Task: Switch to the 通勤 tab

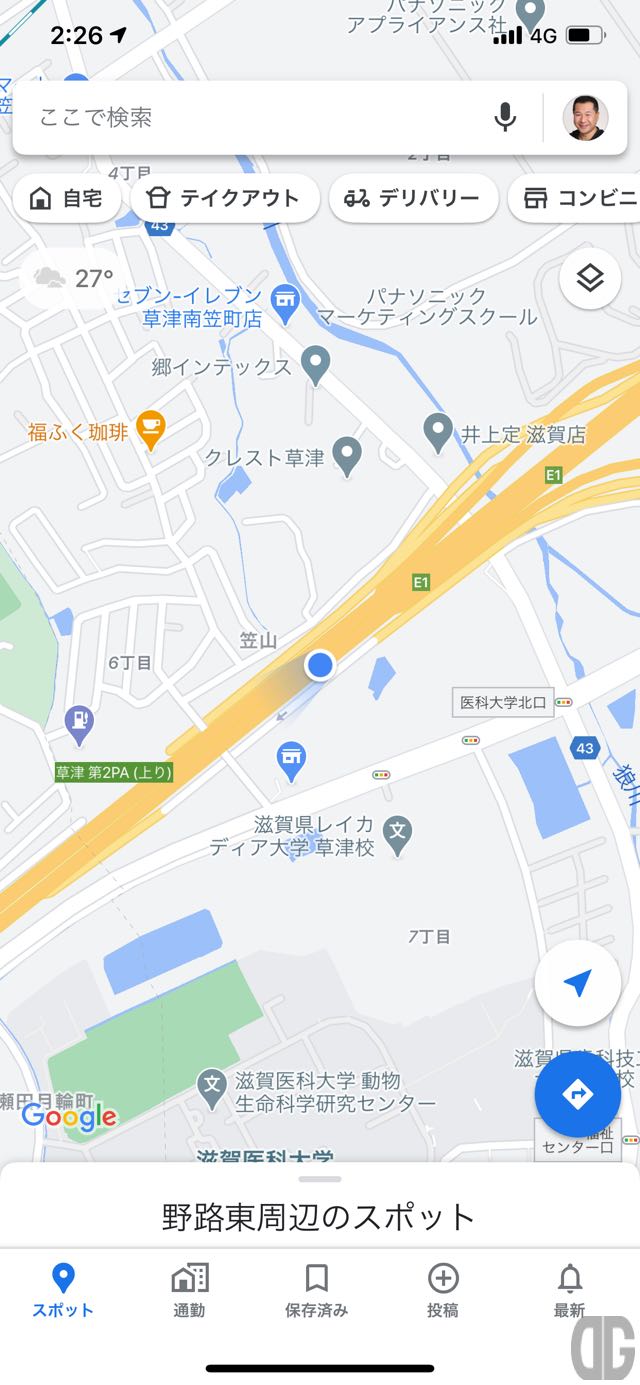Action: (189, 1290)
